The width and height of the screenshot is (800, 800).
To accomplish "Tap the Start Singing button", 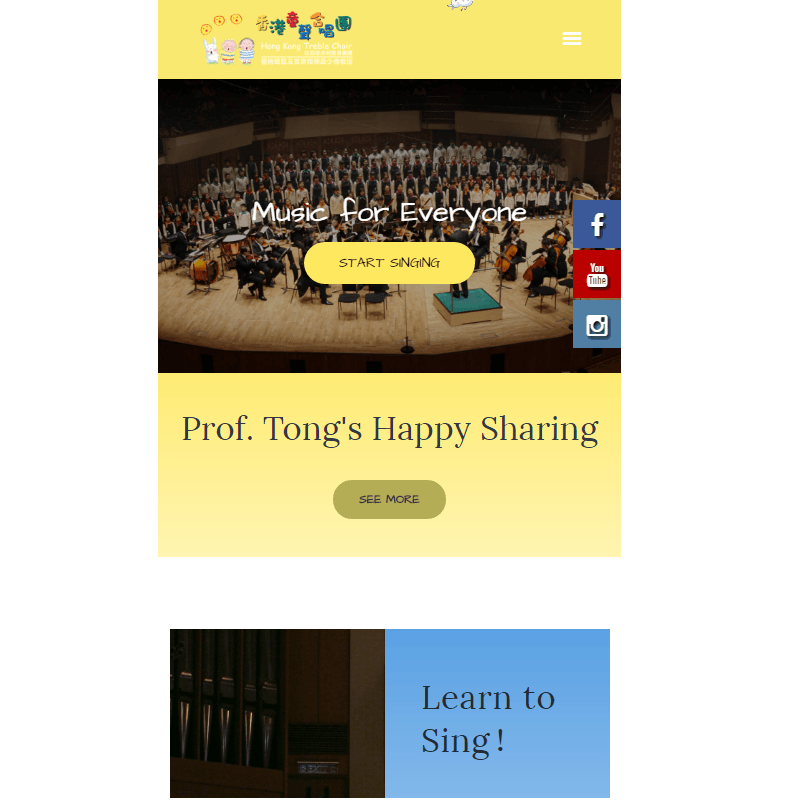I will point(389,263).
